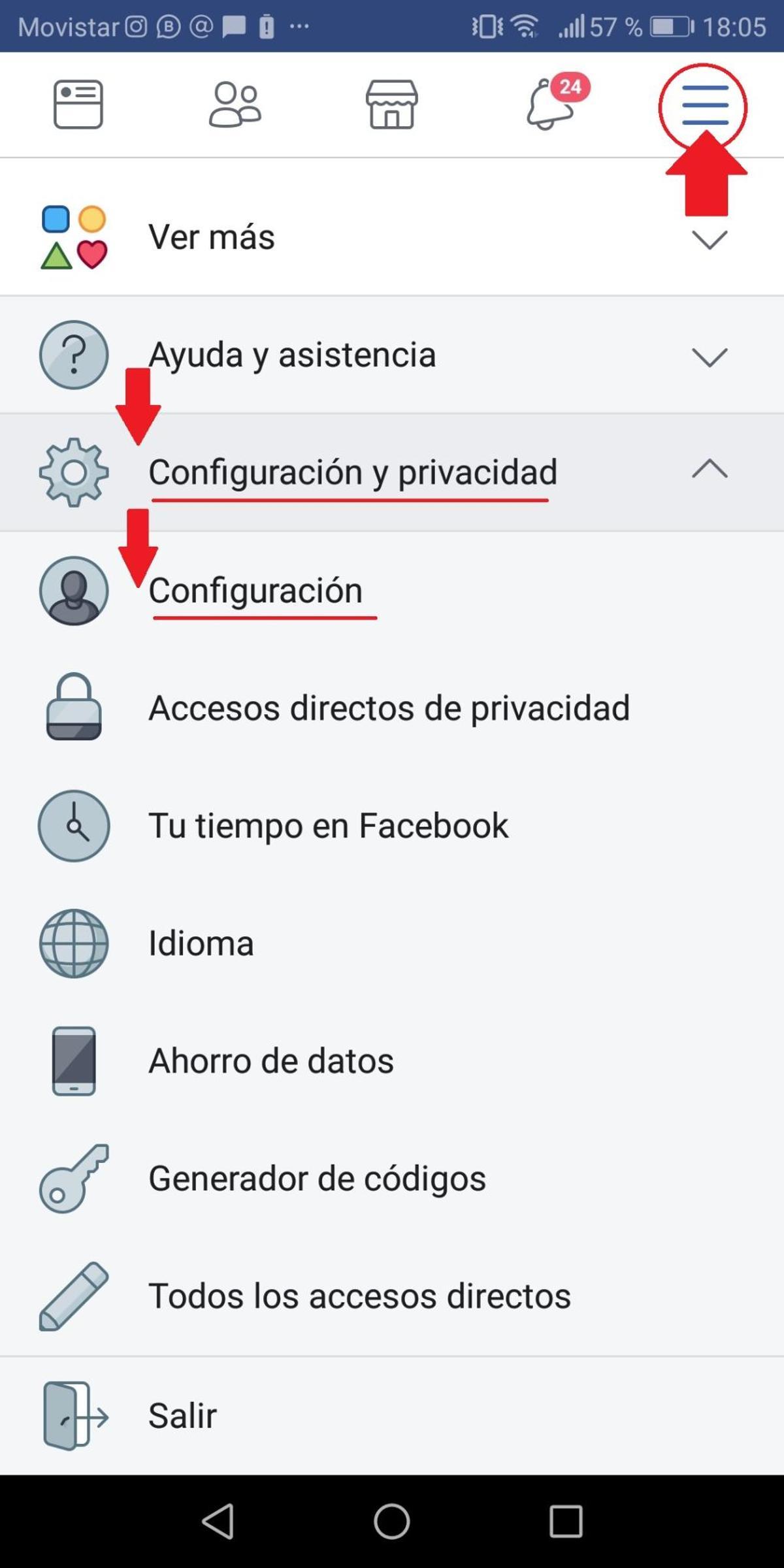This screenshot has height=1568, width=784.
Task: Expand Ayuda y asistencia
Action: click(710, 356)
